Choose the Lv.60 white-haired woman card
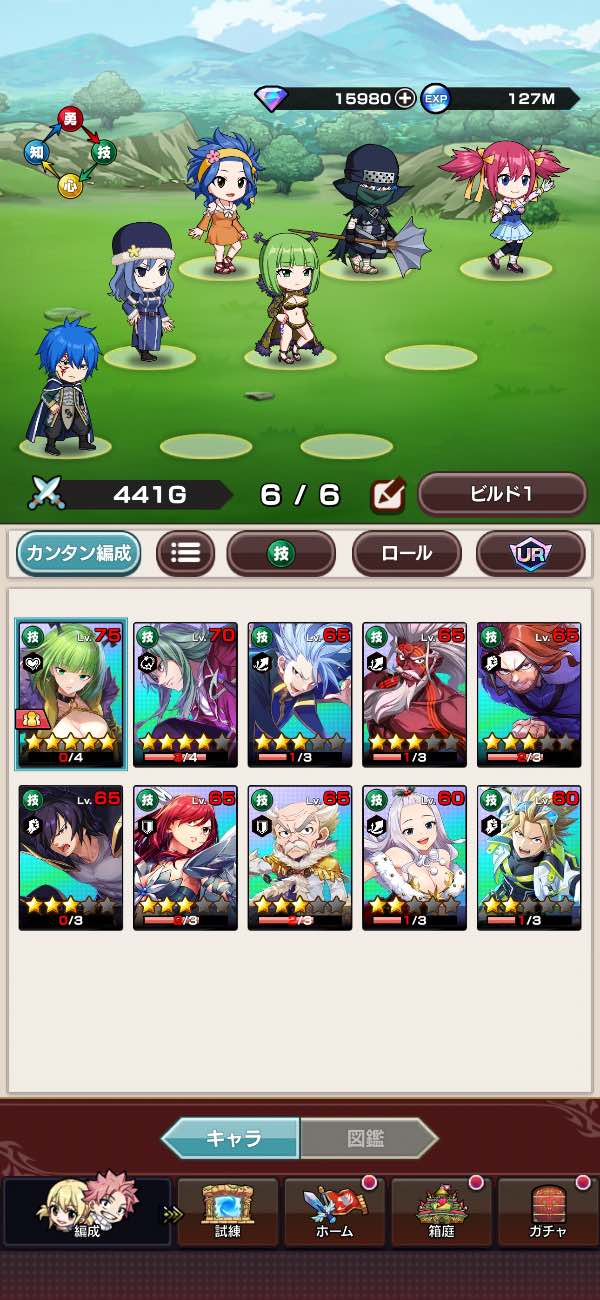This screenshot has width=600, height=1300. (x=415, y=858)
